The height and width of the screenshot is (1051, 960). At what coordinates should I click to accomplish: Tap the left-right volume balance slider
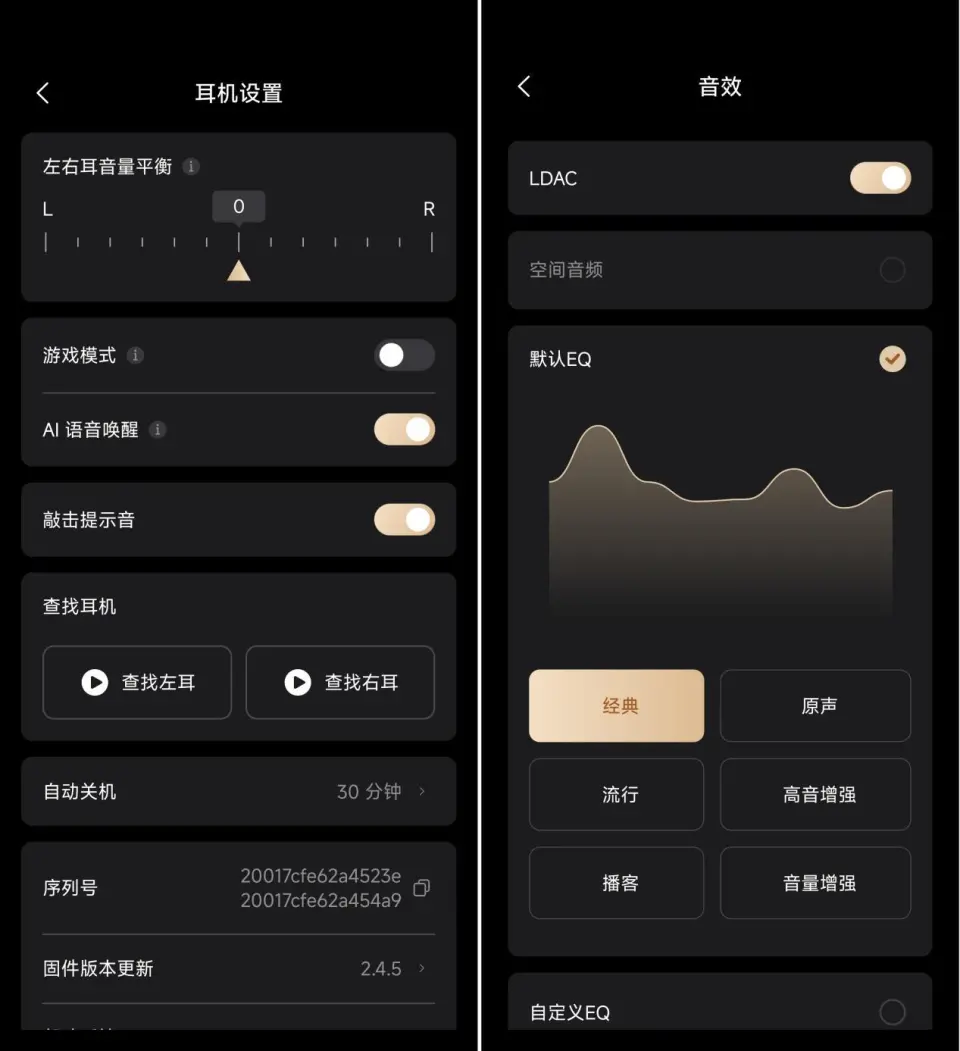click(238, 243)
